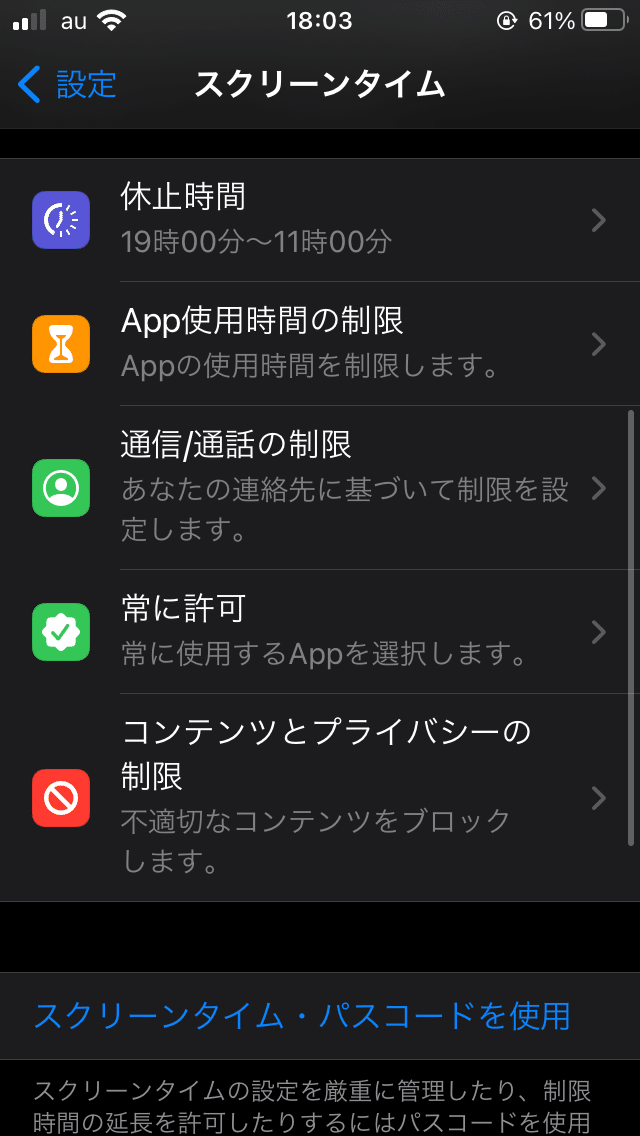This screenshot has width=640, height=1136.
Task: Go back to 設定
Action: click(x=68, y=84)
